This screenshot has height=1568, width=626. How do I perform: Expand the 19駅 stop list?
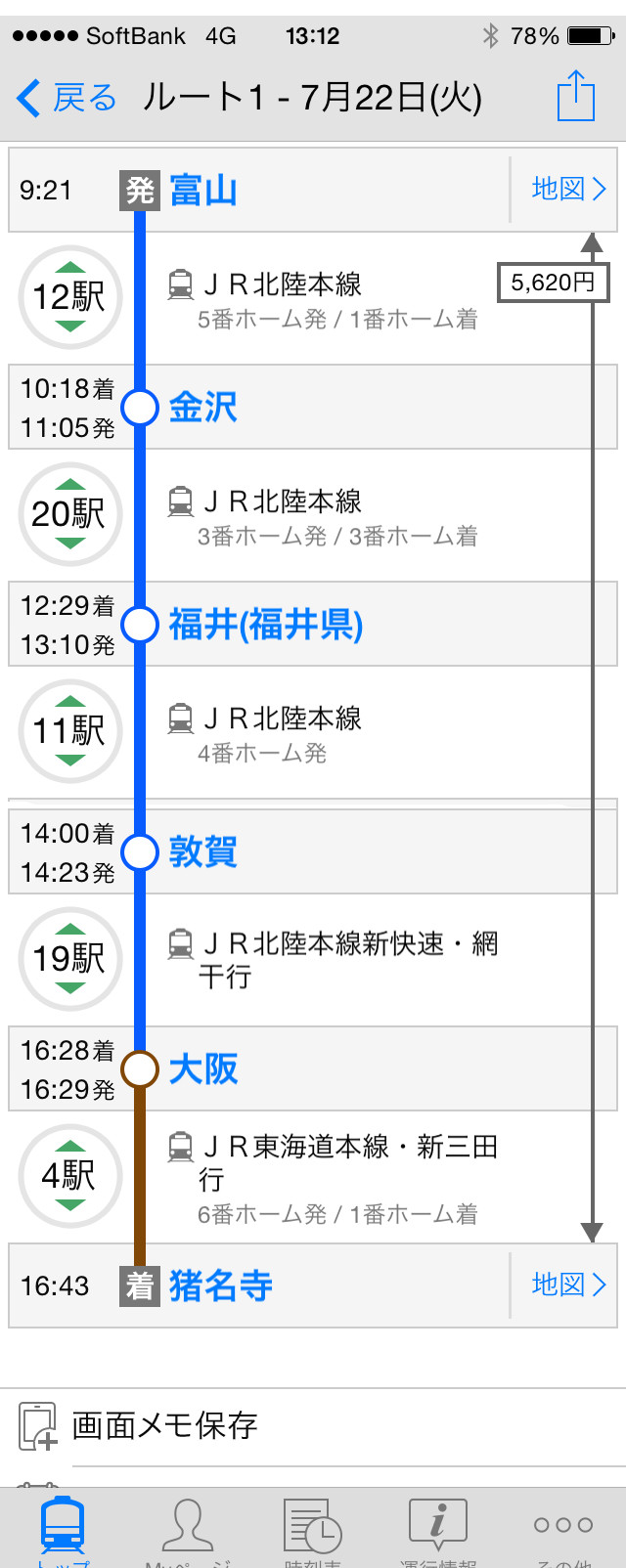point(69,959)
